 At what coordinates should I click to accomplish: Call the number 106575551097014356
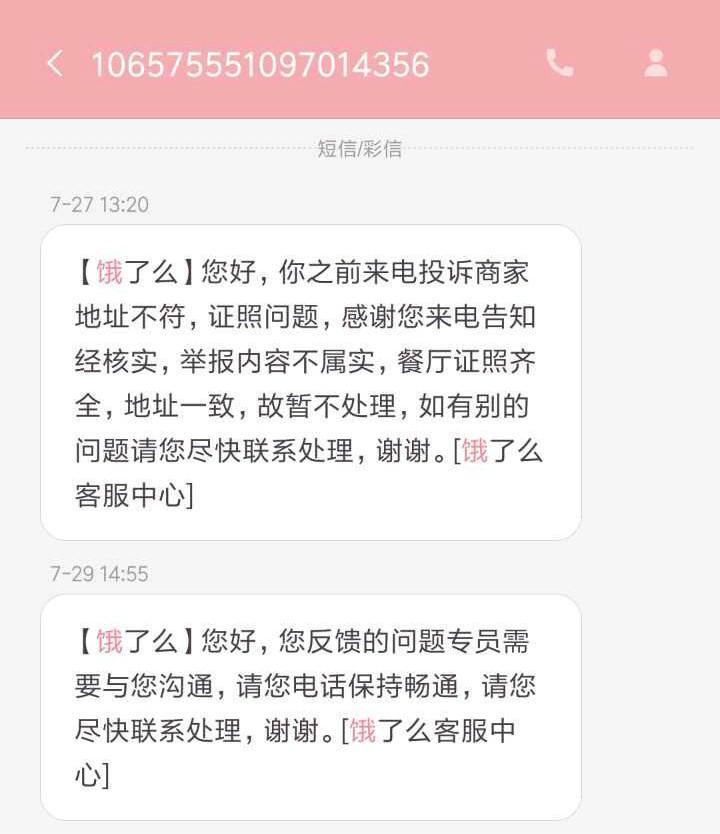tap(559, 63)
